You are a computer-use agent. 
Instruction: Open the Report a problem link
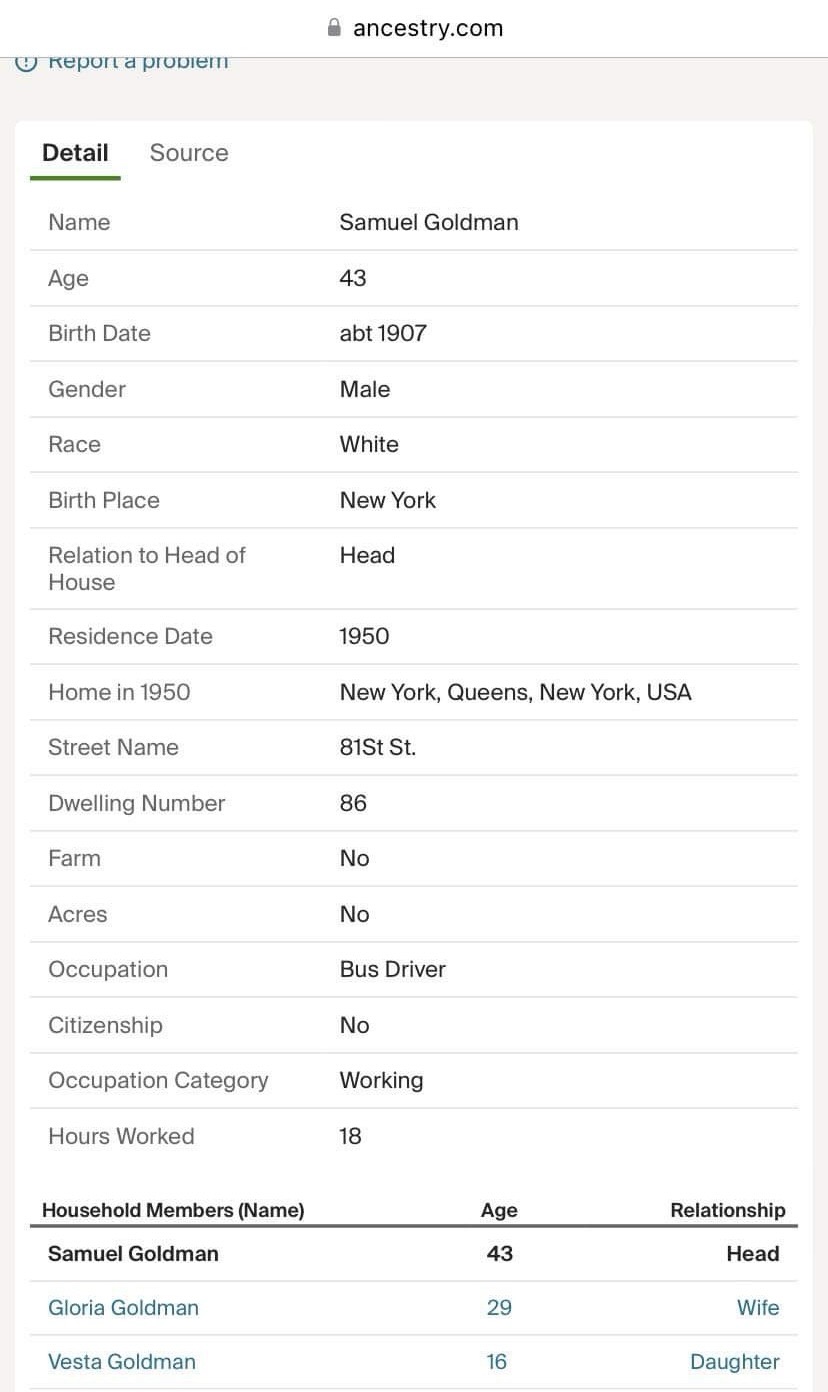(137, 63)
